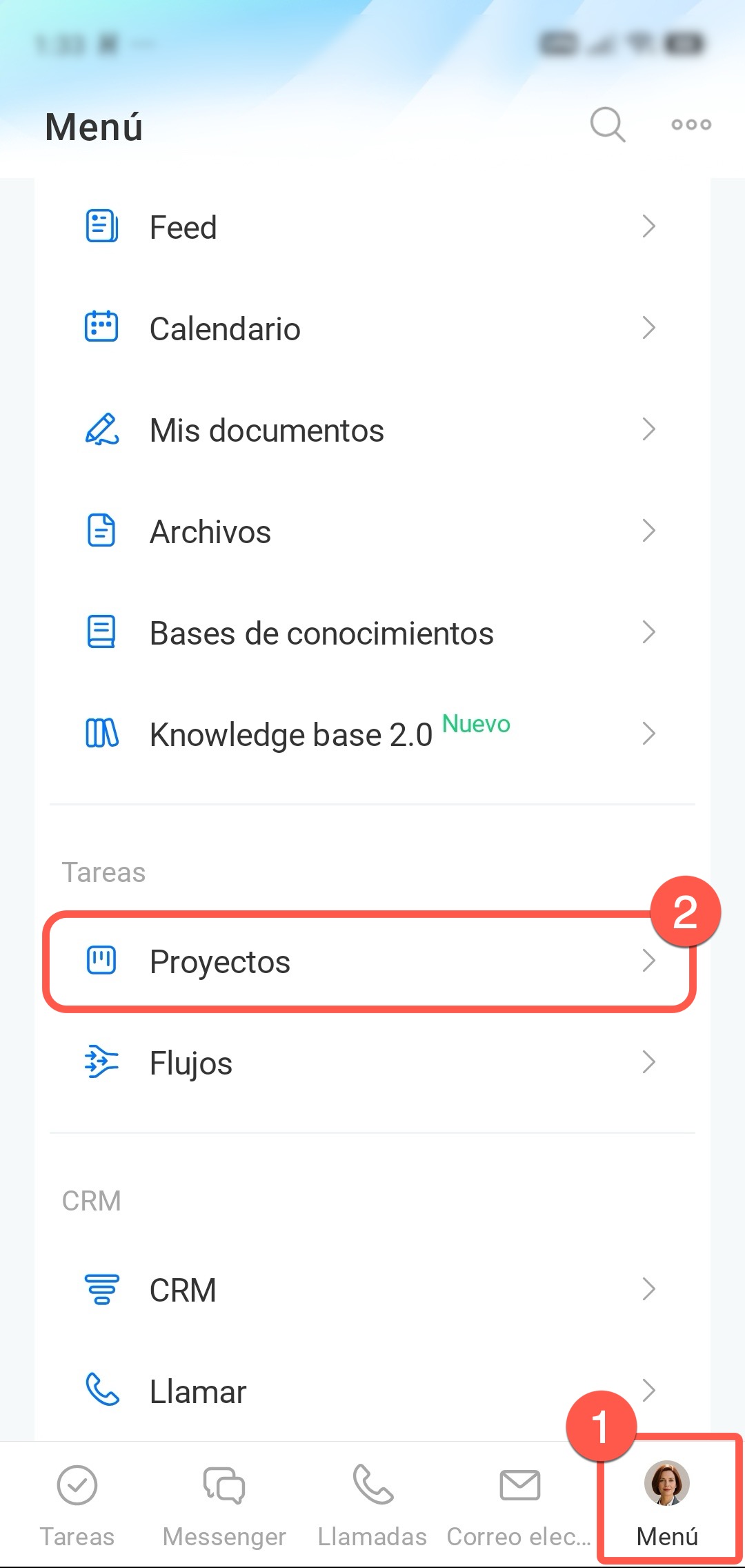Open Knowledge base 2.0
The image size is (745, 1568).
[x=372, y=734]
